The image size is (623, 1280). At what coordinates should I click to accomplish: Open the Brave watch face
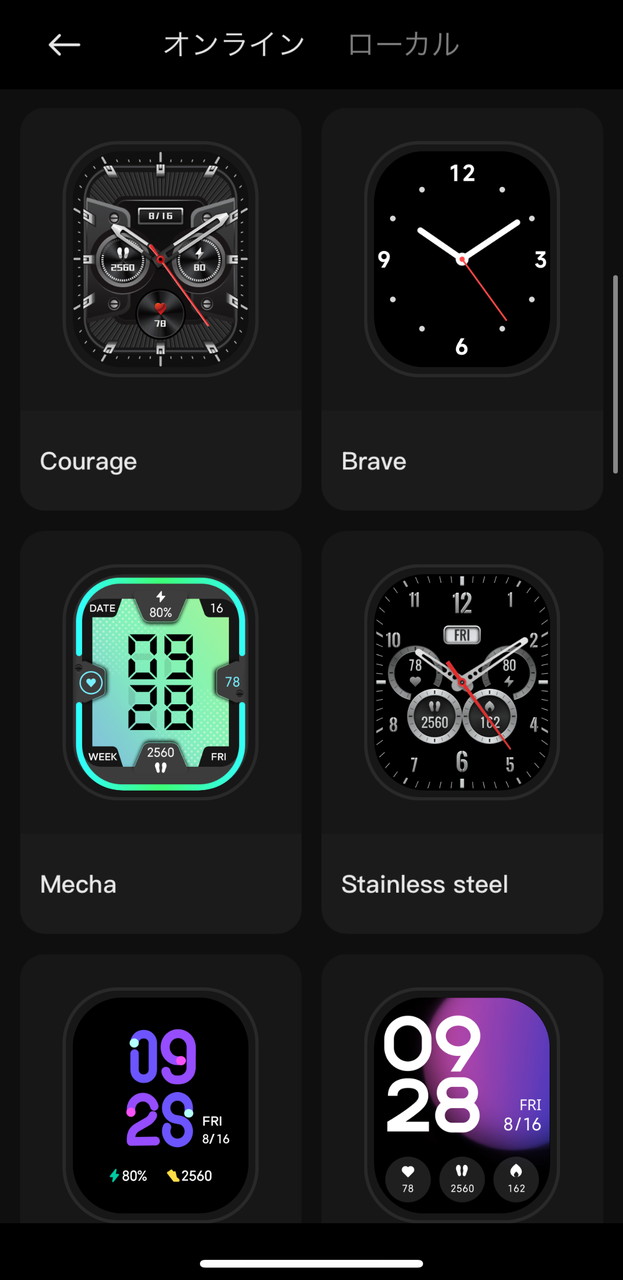point(462,260)
